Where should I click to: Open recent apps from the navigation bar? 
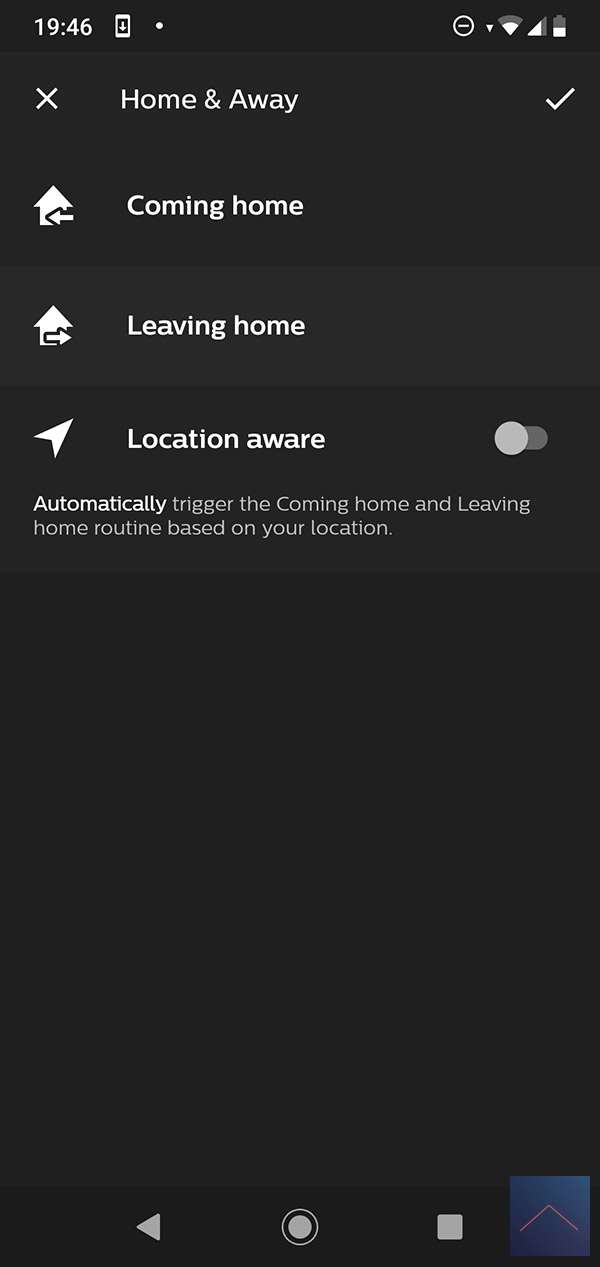point(450,1226)
